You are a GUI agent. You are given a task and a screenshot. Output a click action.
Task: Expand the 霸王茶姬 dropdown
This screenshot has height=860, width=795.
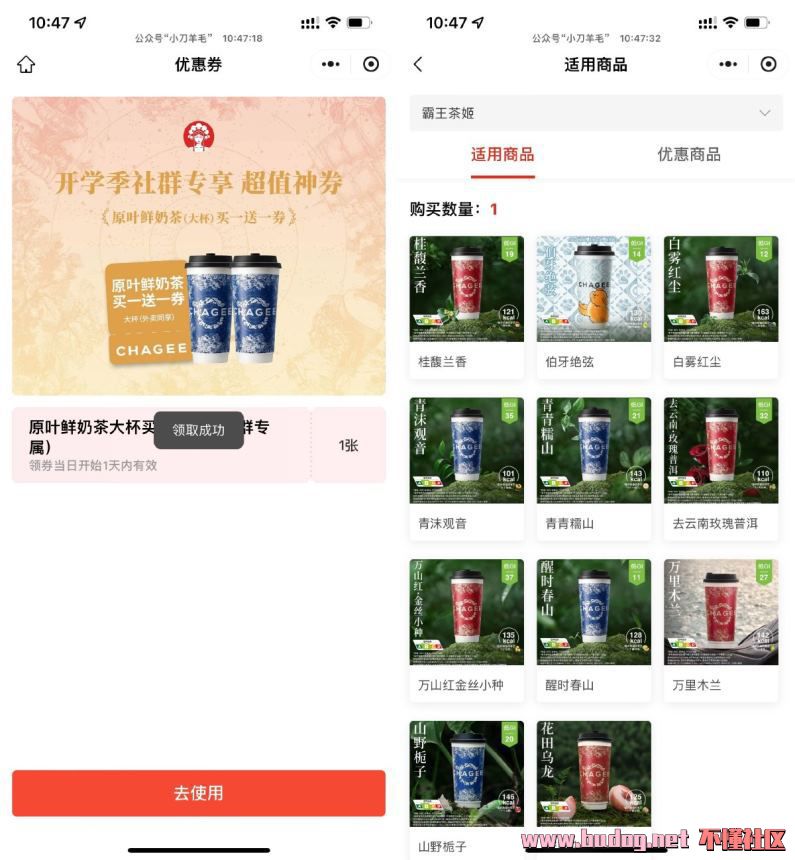(595, 113)
